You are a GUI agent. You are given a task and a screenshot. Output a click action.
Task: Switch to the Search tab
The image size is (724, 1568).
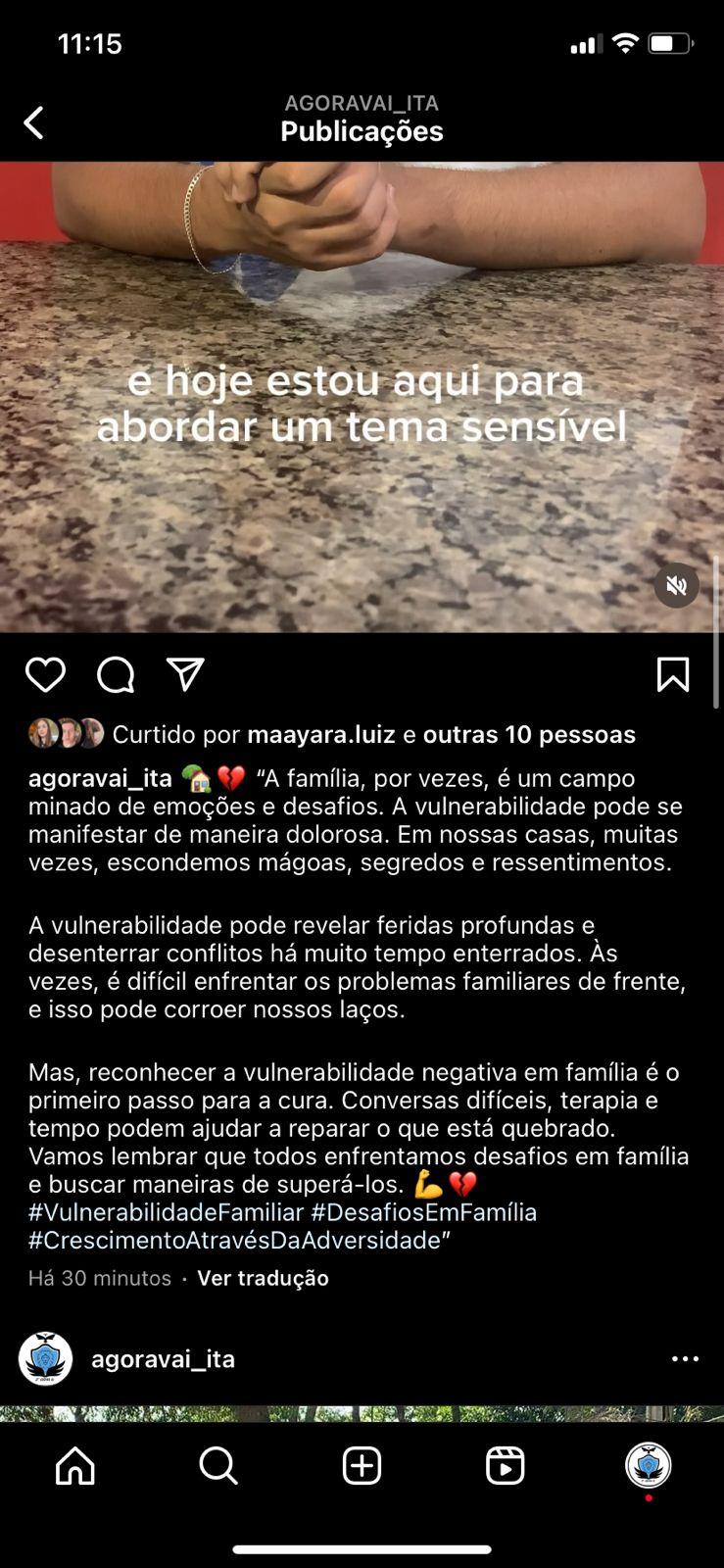click(x=217, y=1466)
